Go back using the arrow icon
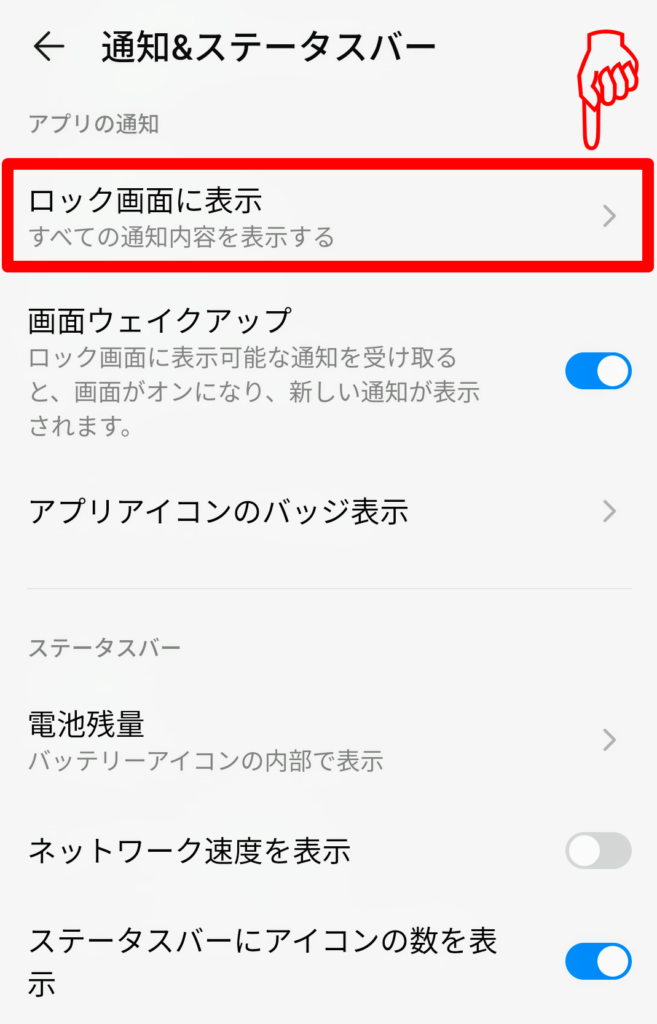This screenshot has height=1024, width=657. [x=48, y=47]
